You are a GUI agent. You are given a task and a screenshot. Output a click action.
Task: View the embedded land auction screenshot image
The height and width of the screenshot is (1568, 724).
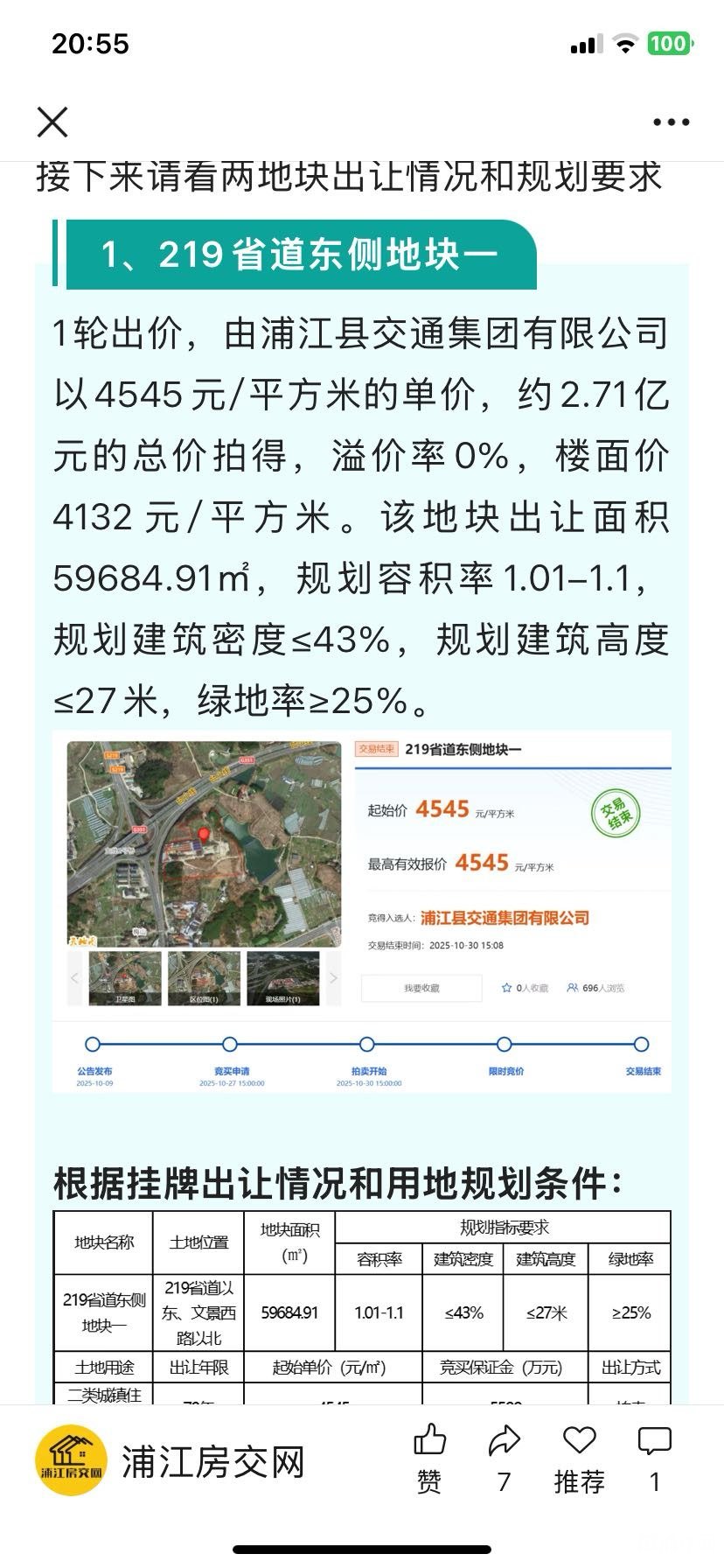[x=361, y=911]
